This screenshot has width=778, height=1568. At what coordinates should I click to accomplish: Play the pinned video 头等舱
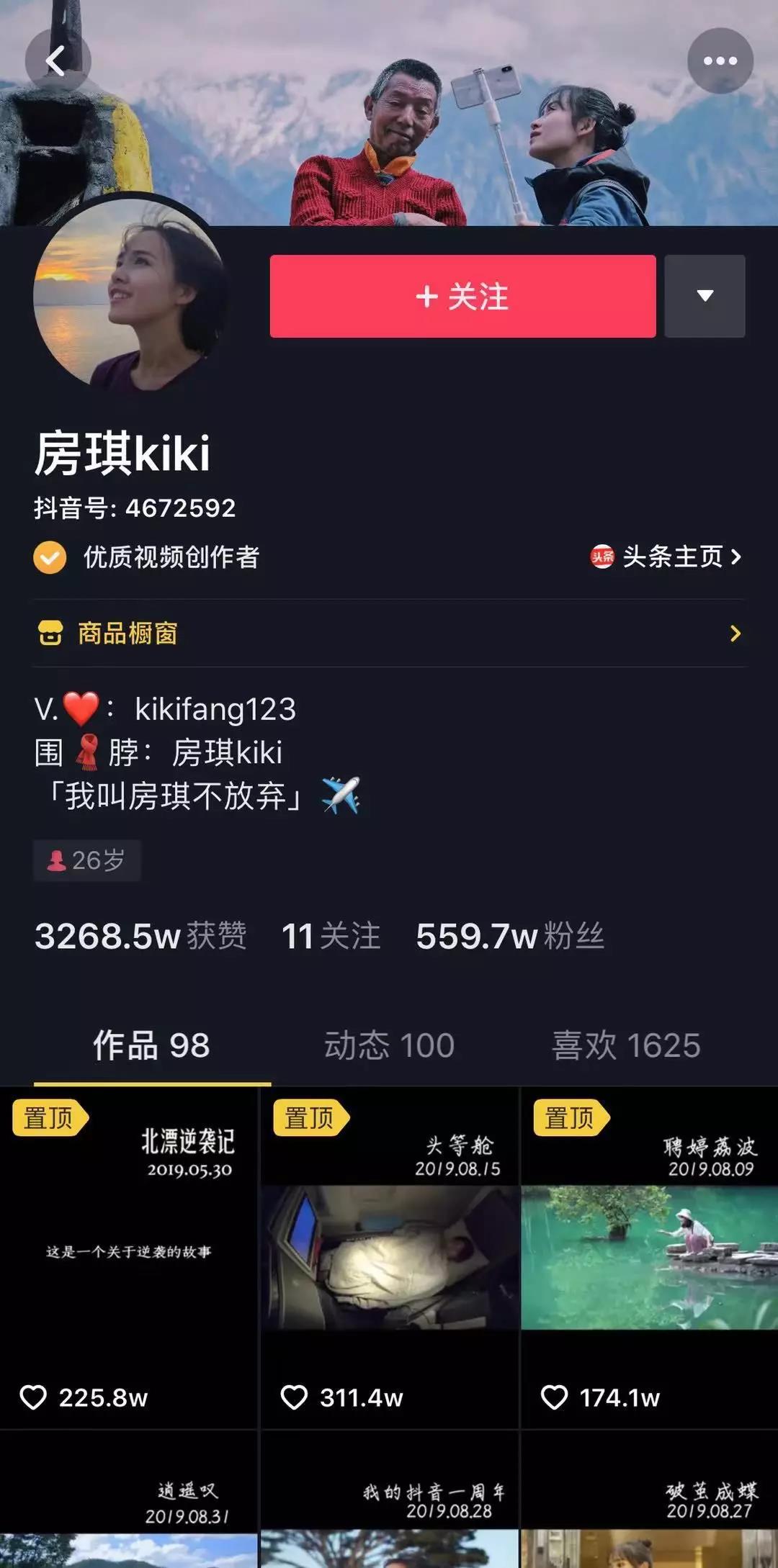tap(389, 1257)
